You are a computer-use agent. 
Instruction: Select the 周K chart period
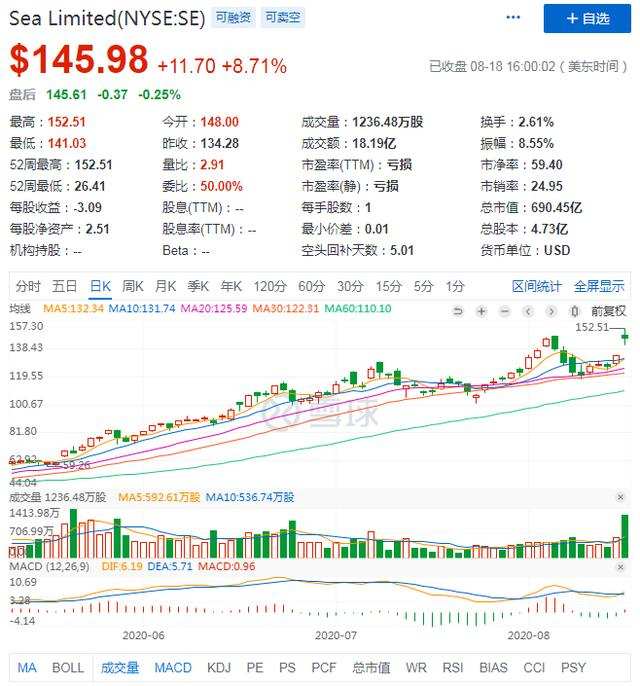click(132, 286)
